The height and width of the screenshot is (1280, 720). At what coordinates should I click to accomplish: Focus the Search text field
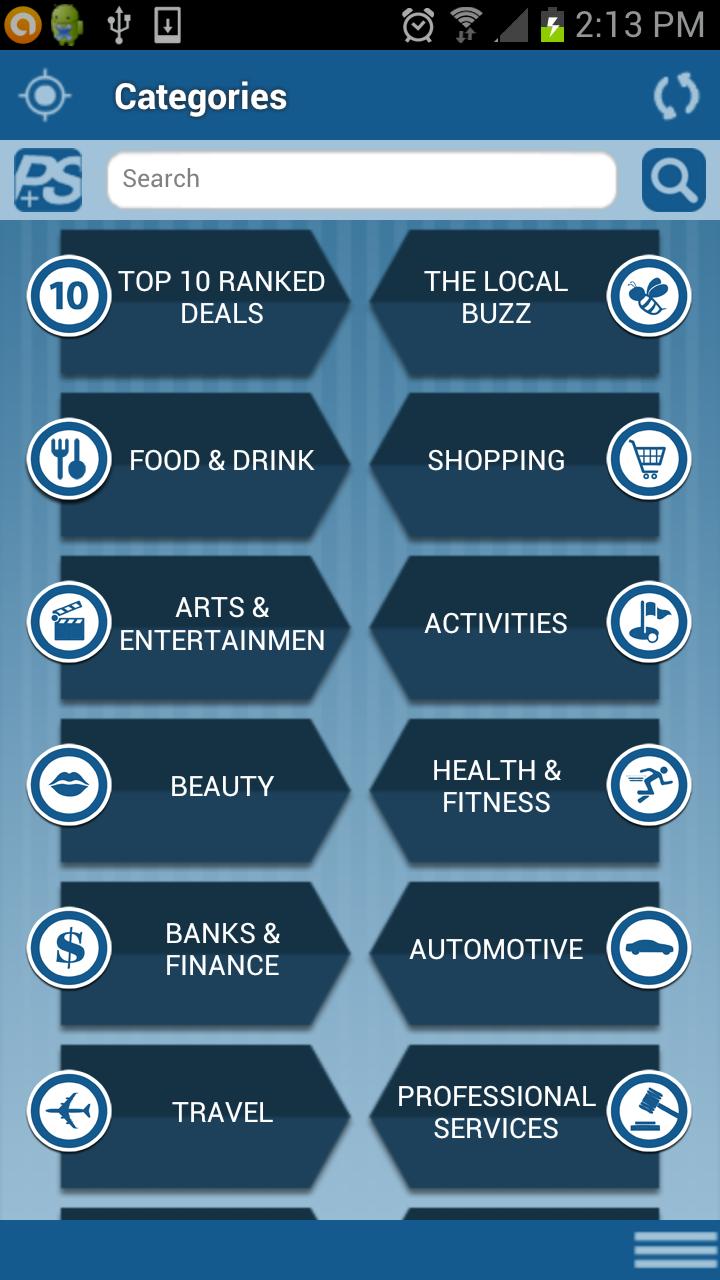[x=361, y=180]
